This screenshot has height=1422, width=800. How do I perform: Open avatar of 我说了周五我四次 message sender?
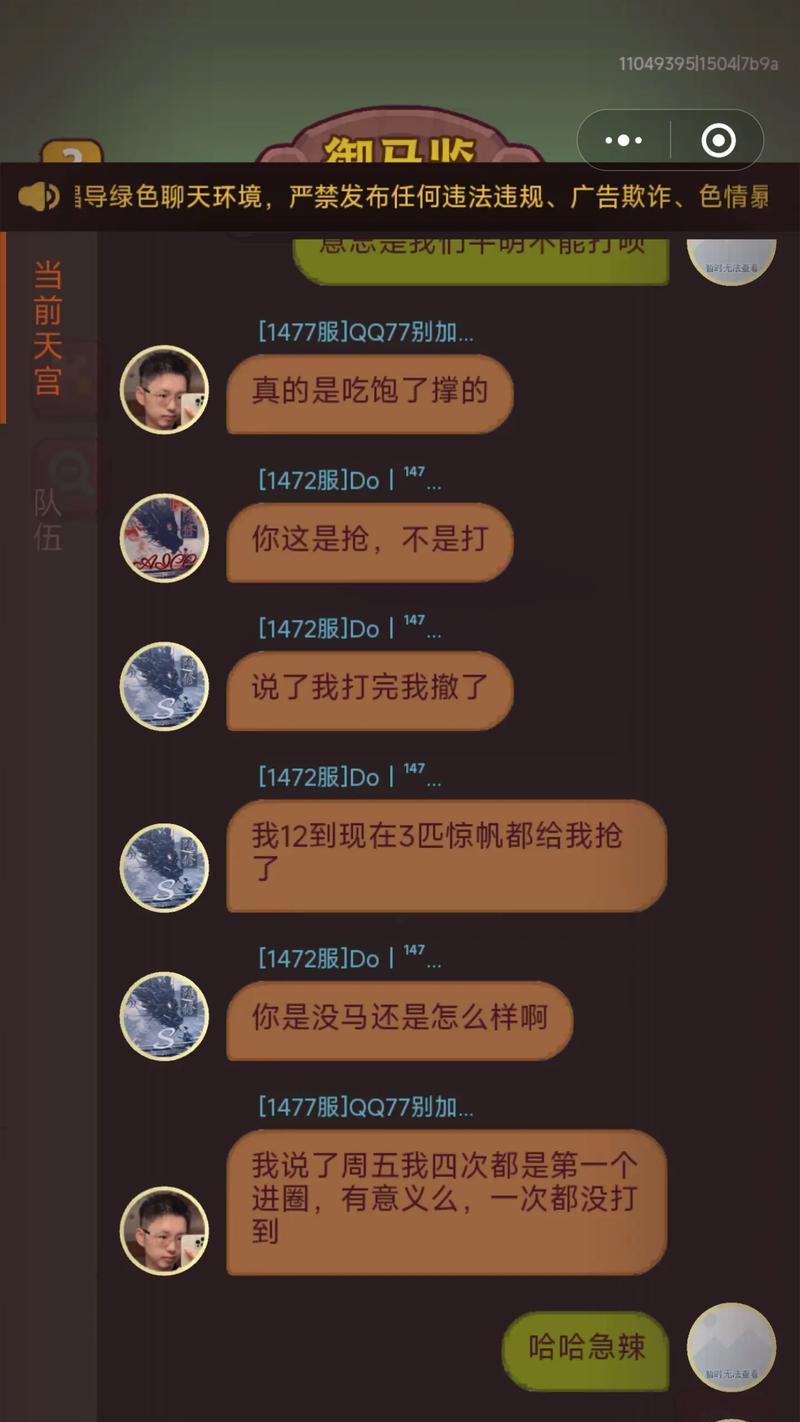click(x=164, y=1230)
